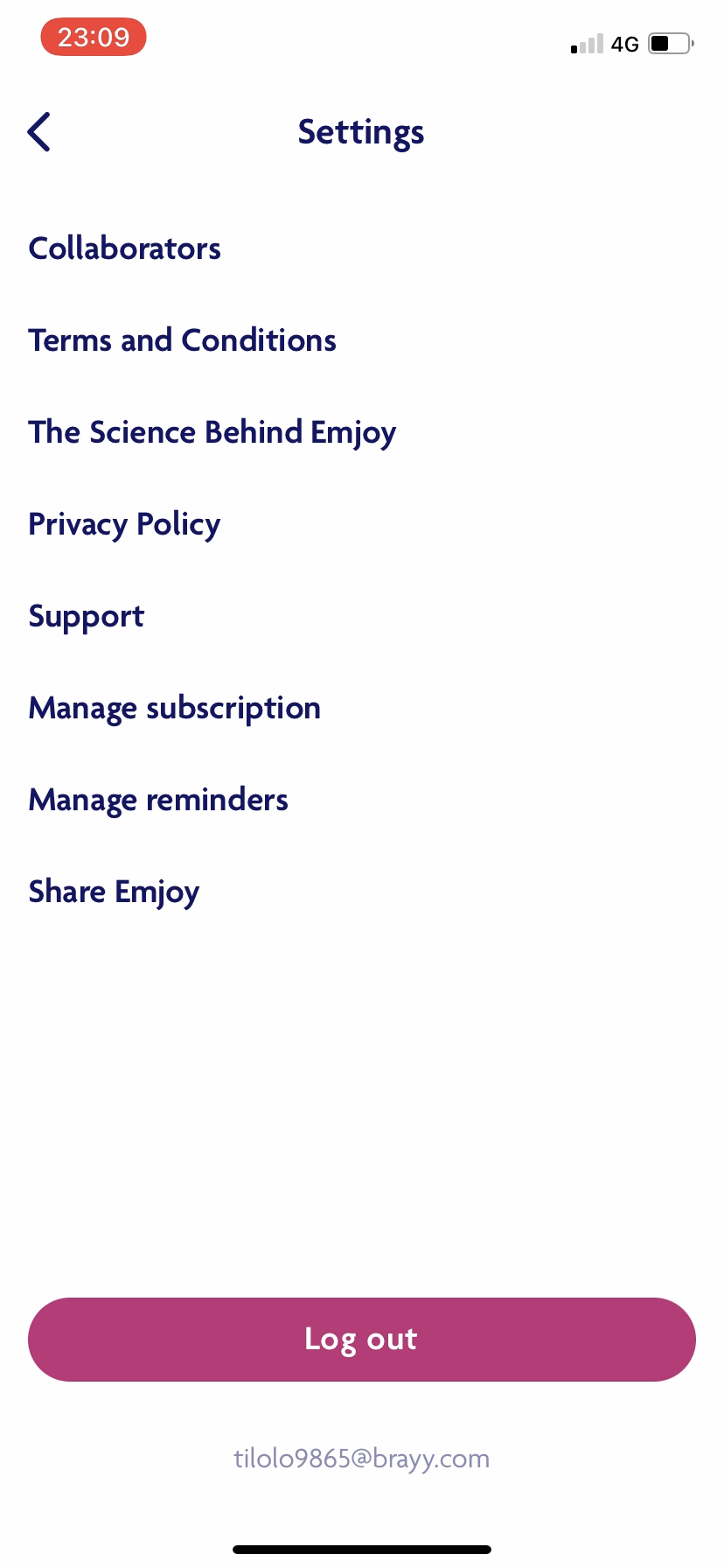Read the Privacy Policy

[124, 524]
